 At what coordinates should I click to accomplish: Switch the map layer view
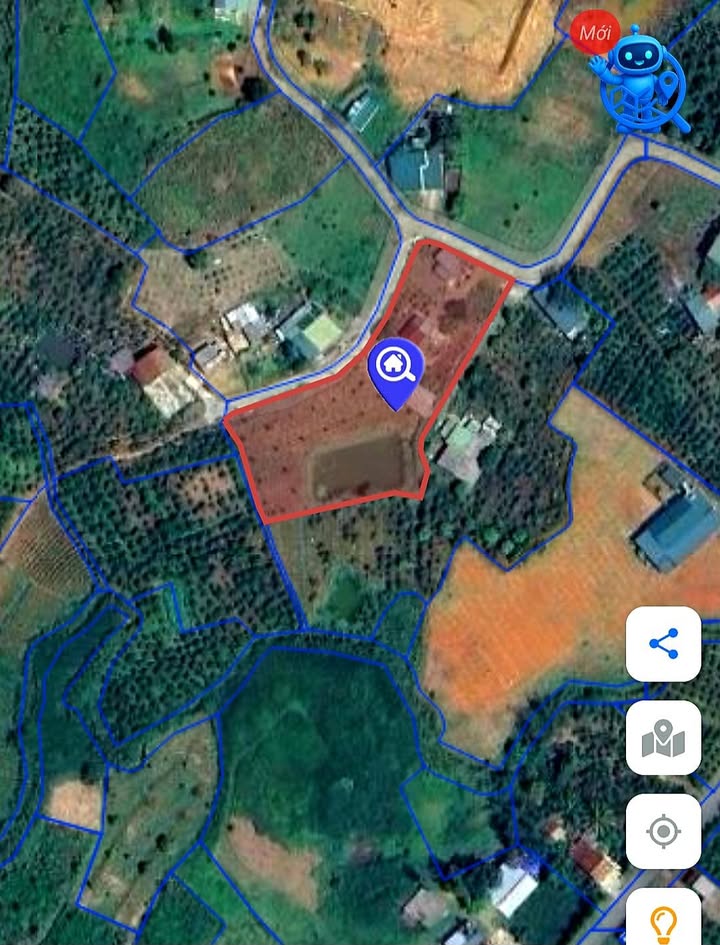click(x=663, y=738)
